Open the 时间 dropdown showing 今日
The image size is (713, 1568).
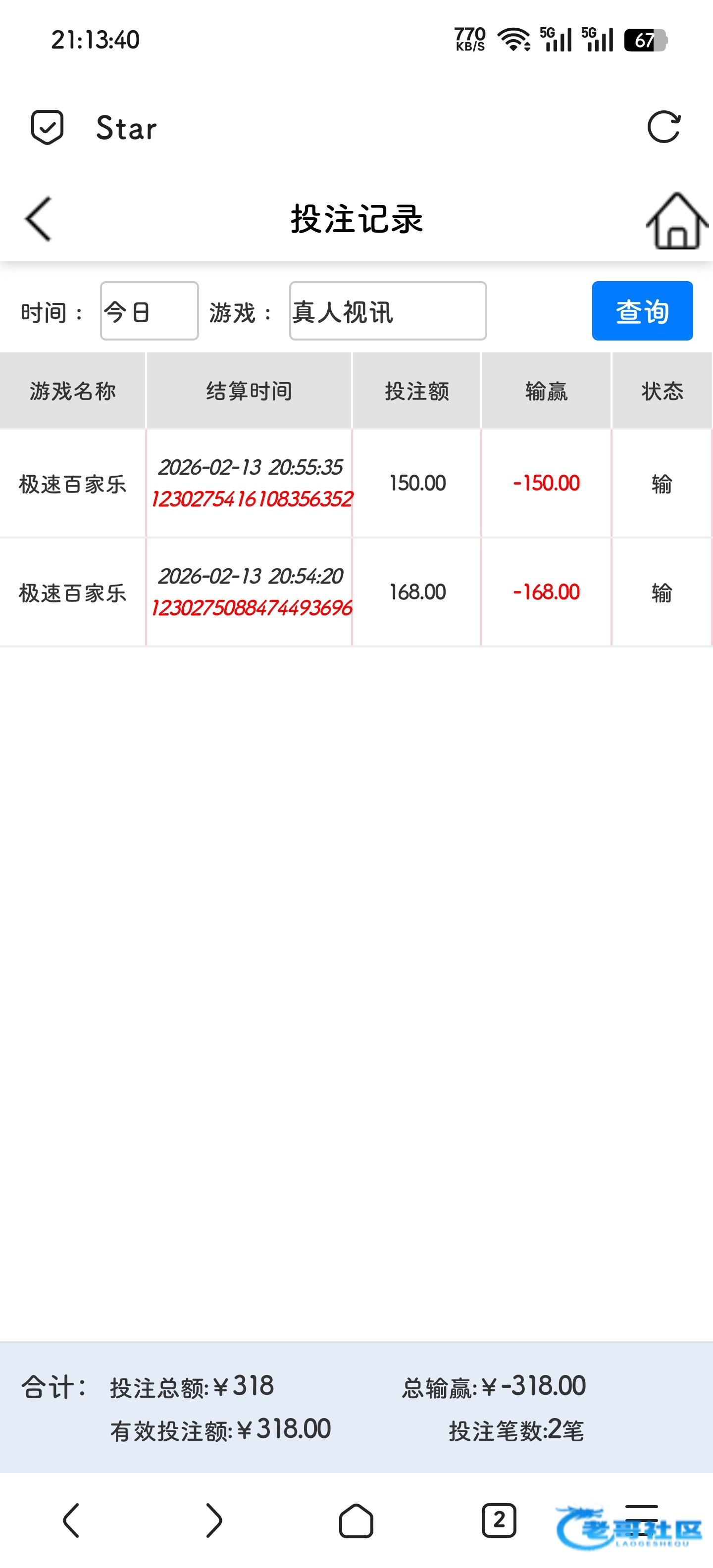click(x=149, y=311)
